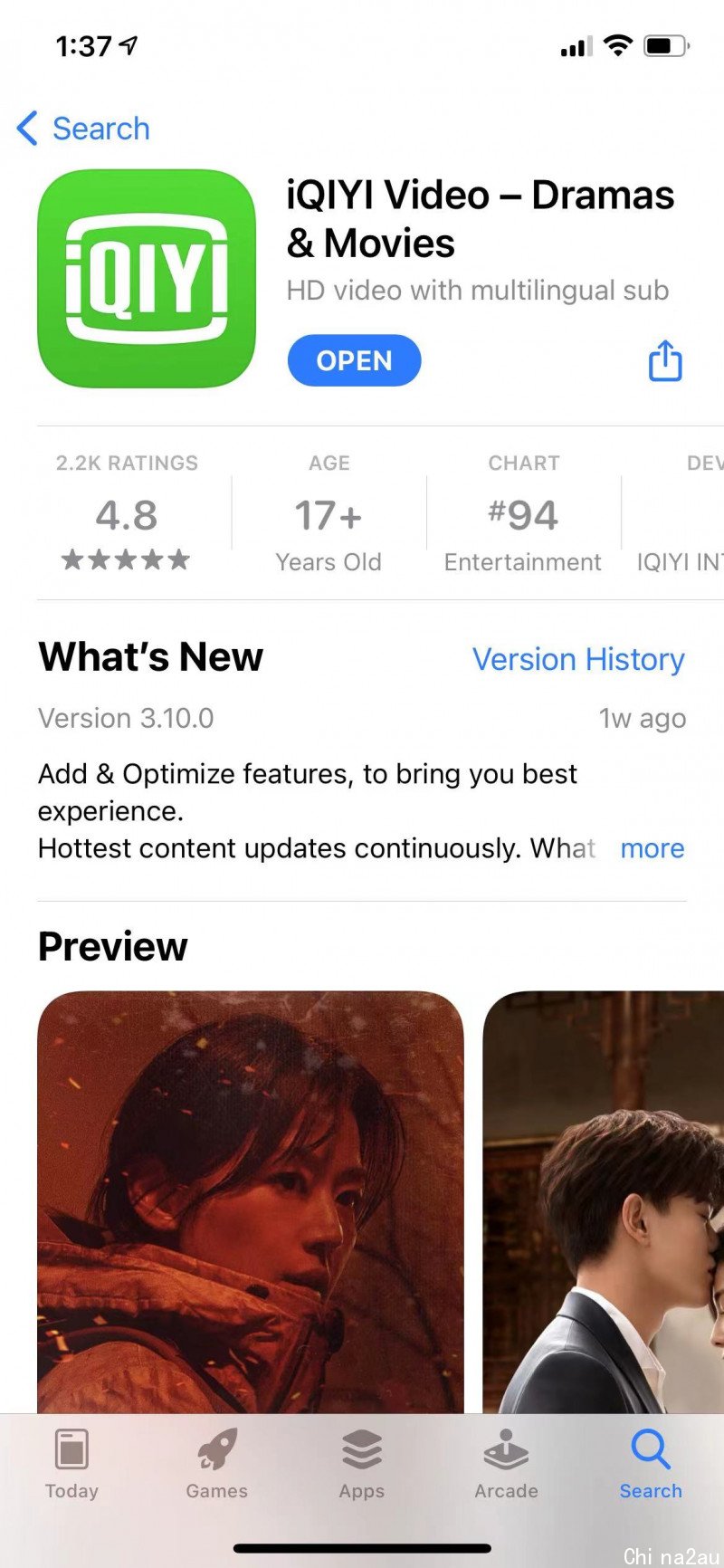Image resolution: width=724 pixels, height=1568 pixels.
Task: Open the 2.2K ratings section
Action: [x=127, y=514]
